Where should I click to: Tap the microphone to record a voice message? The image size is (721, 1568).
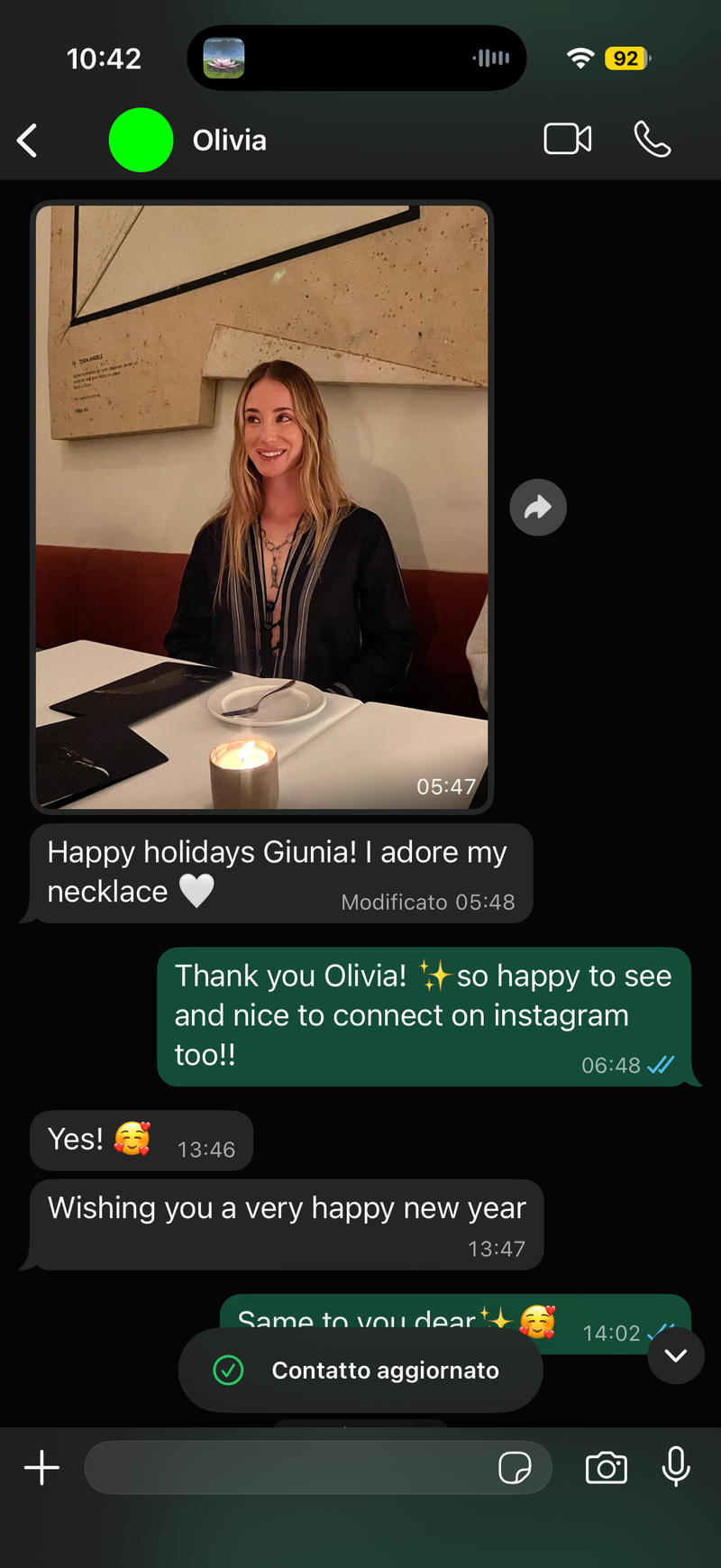click(x=676, y=1468)
